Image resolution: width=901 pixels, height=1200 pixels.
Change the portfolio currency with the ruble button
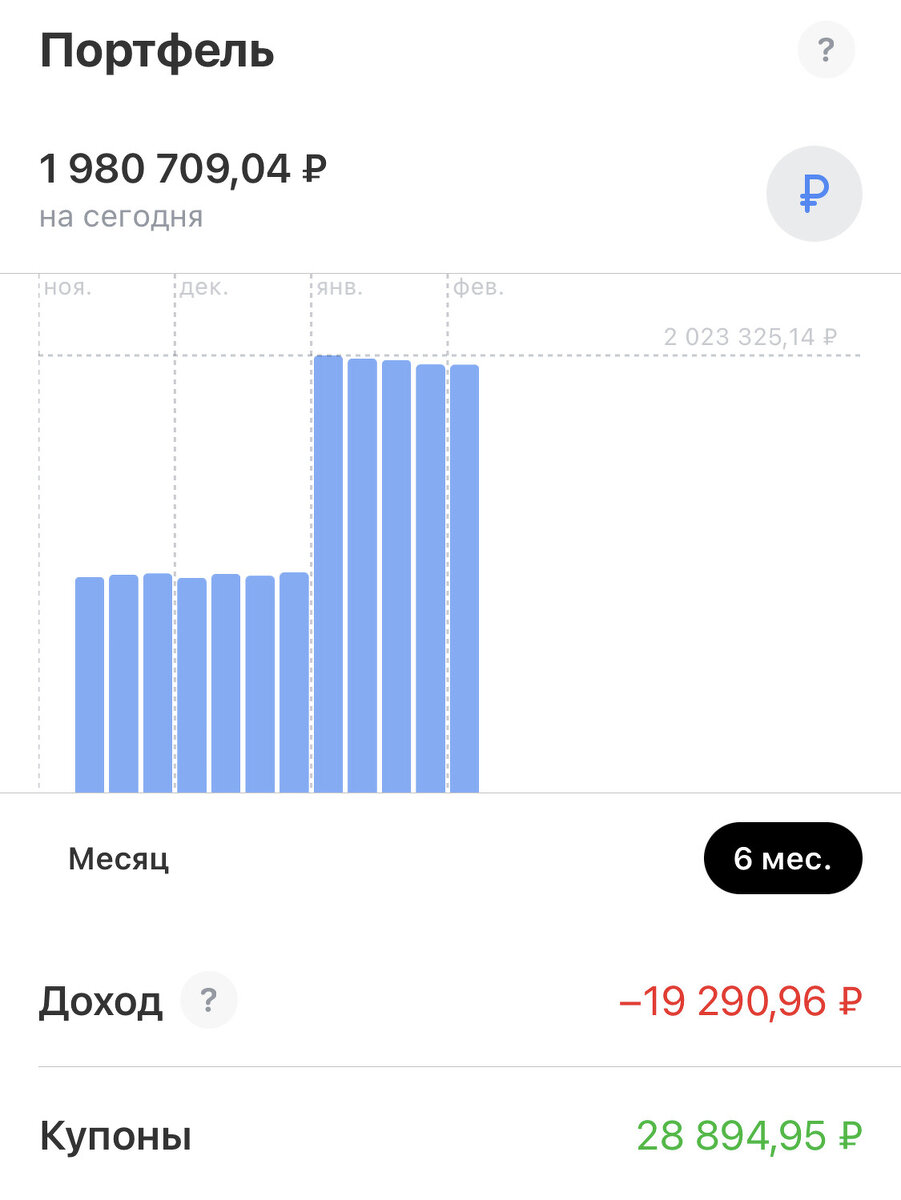(x=814, y=193)
